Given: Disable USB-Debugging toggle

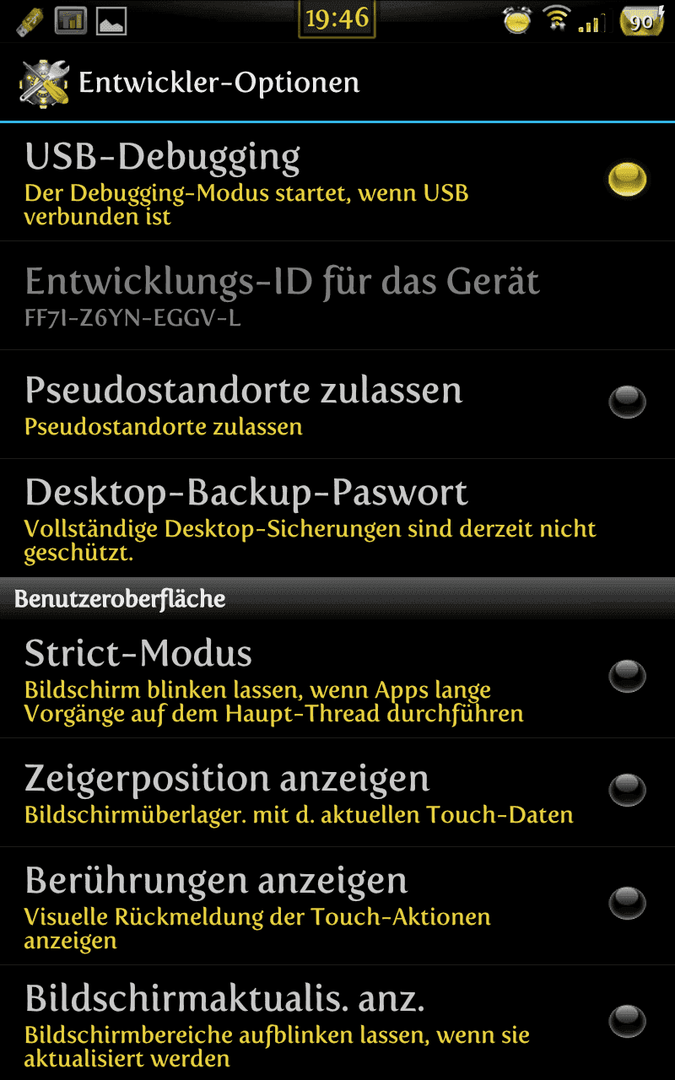Looking at the screenshot, I should pos(627,180).
